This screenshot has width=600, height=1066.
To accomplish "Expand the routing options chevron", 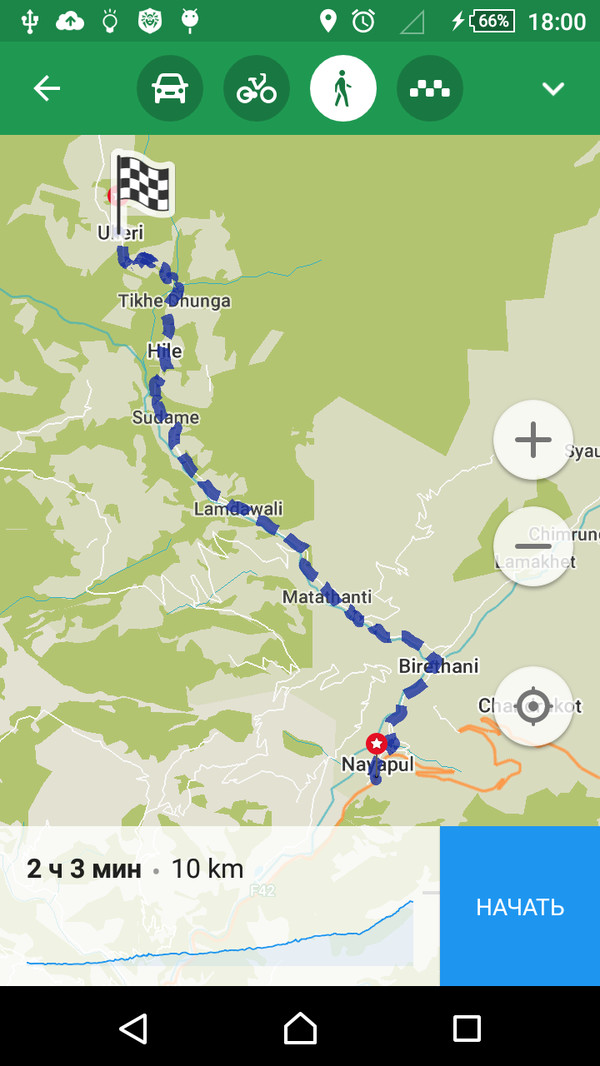I will pos(553,89).
